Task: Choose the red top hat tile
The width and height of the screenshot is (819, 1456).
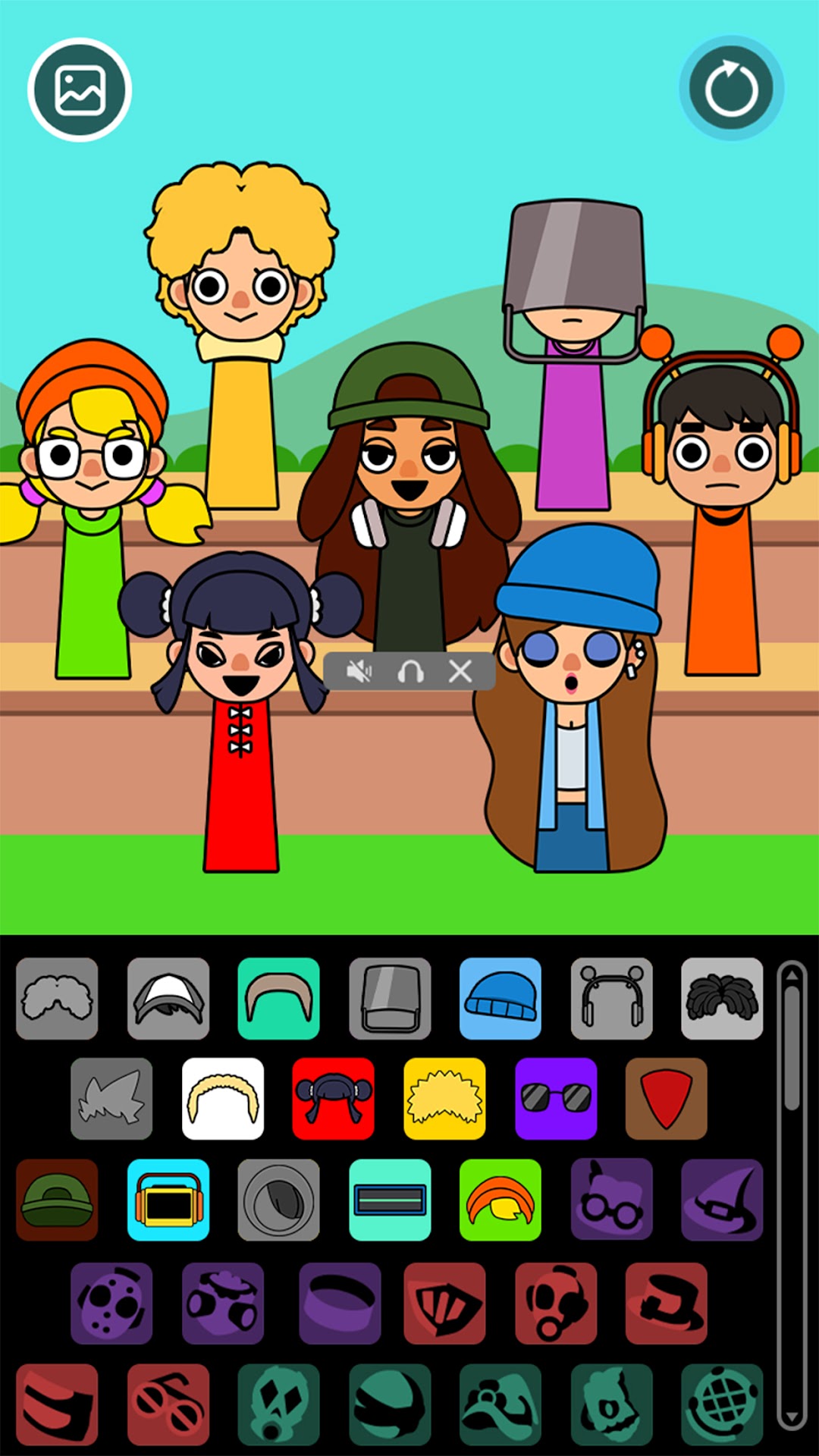Action: point(667,1303)
